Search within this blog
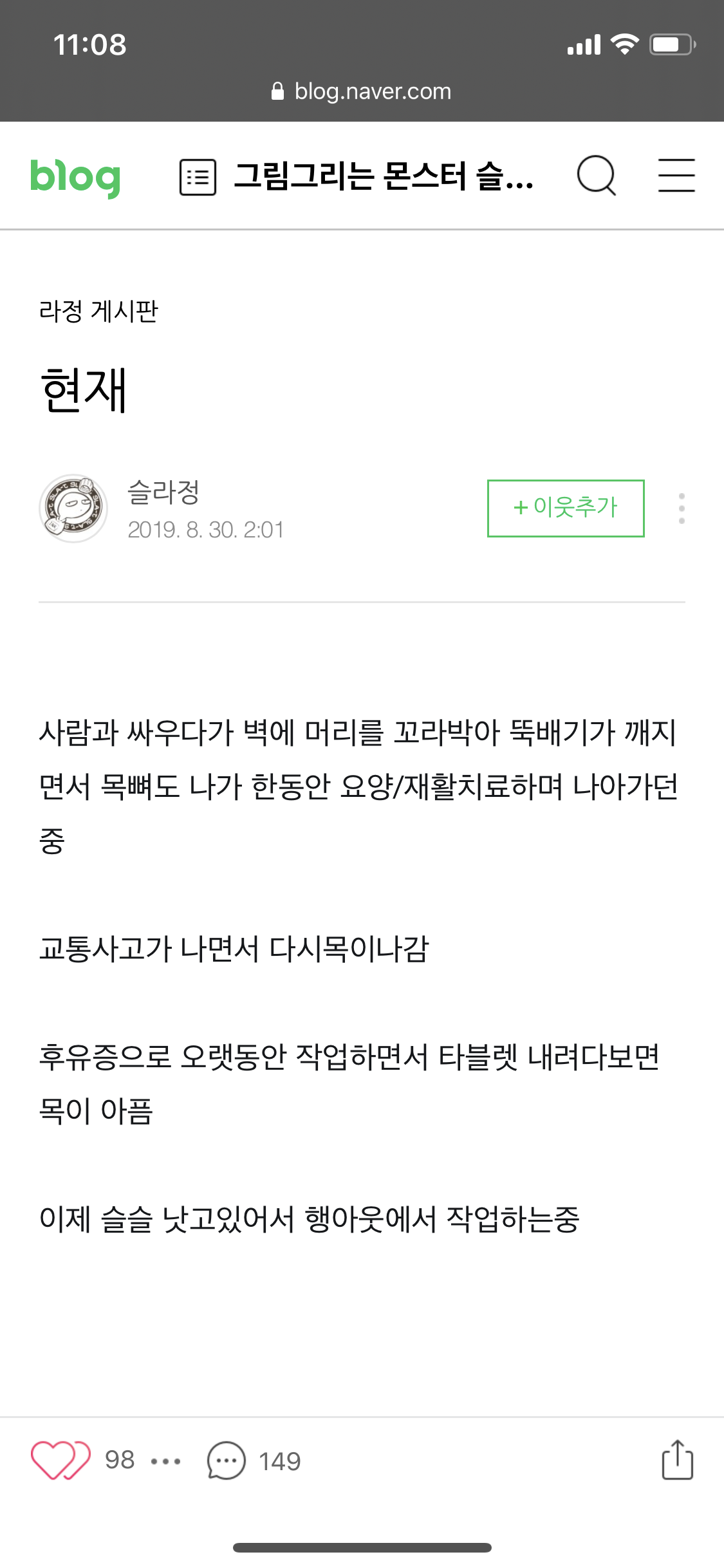The image size is (724, 1568). click(x=597, y=176)
